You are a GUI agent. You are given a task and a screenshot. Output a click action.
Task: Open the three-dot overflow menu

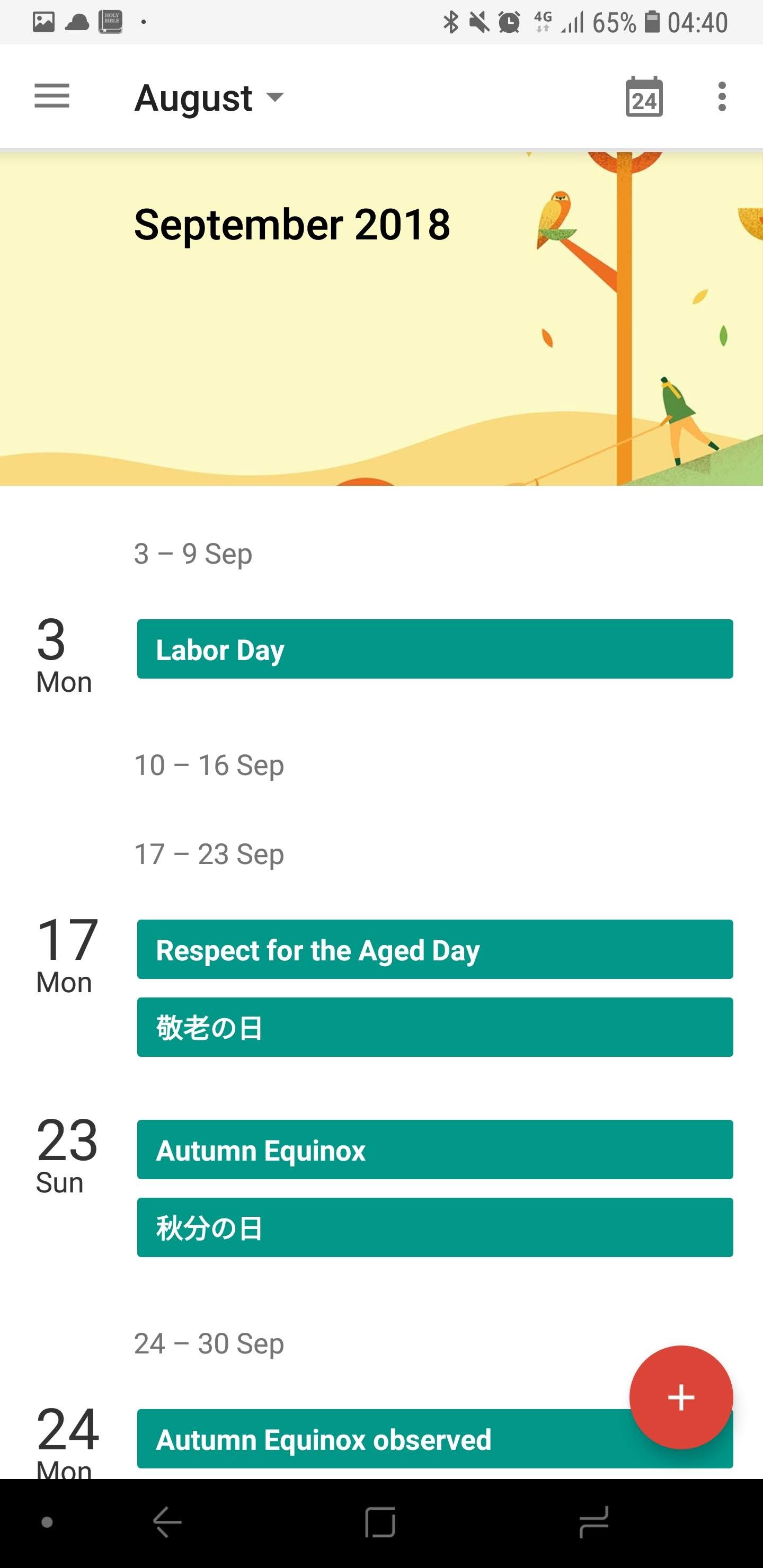tap(722, 97)
